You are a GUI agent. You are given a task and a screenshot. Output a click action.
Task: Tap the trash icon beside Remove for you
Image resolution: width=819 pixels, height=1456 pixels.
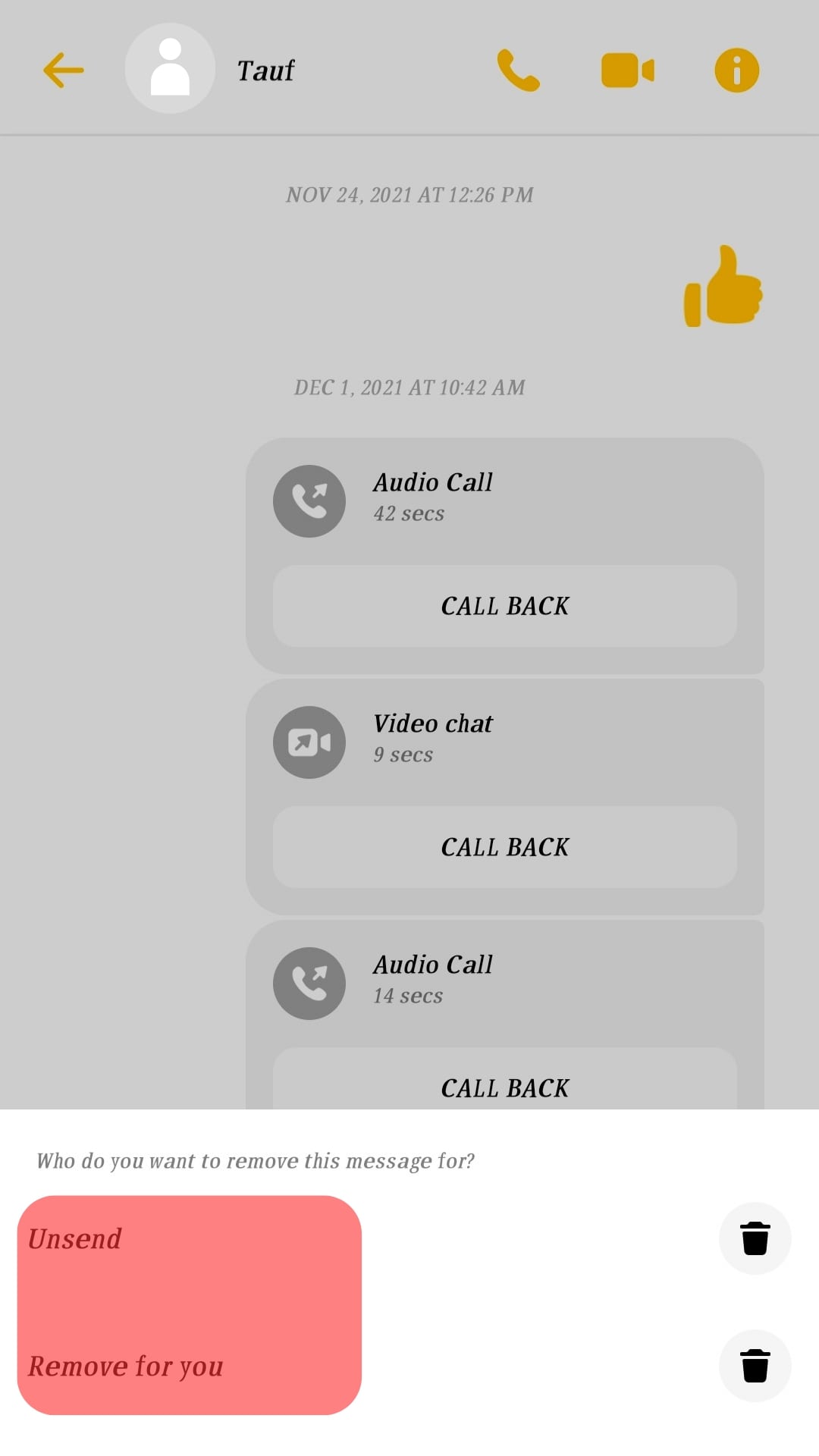(755, 1366)
